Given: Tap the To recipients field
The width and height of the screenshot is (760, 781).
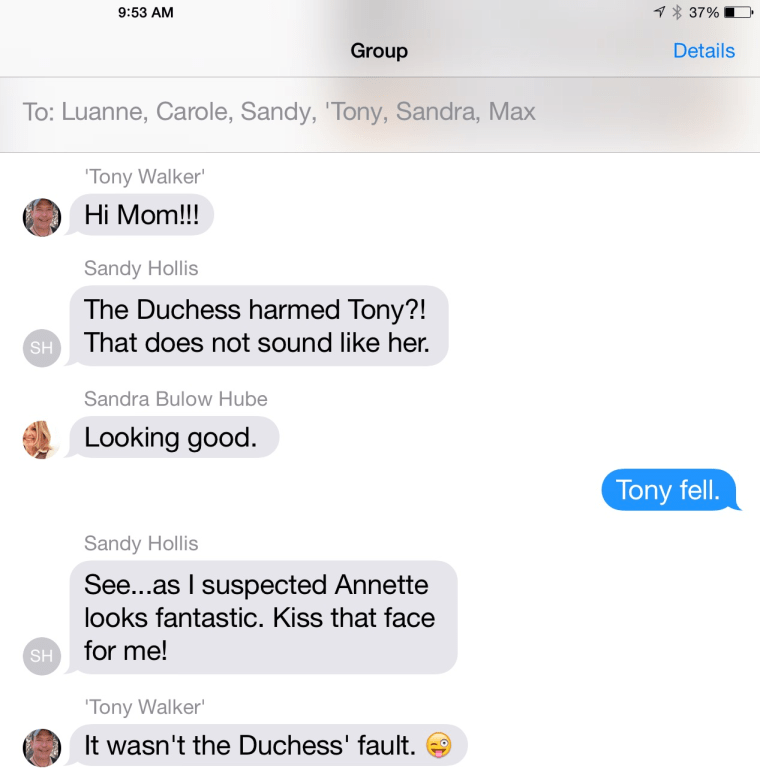Looking at the screenshot, I should (379, 112).
